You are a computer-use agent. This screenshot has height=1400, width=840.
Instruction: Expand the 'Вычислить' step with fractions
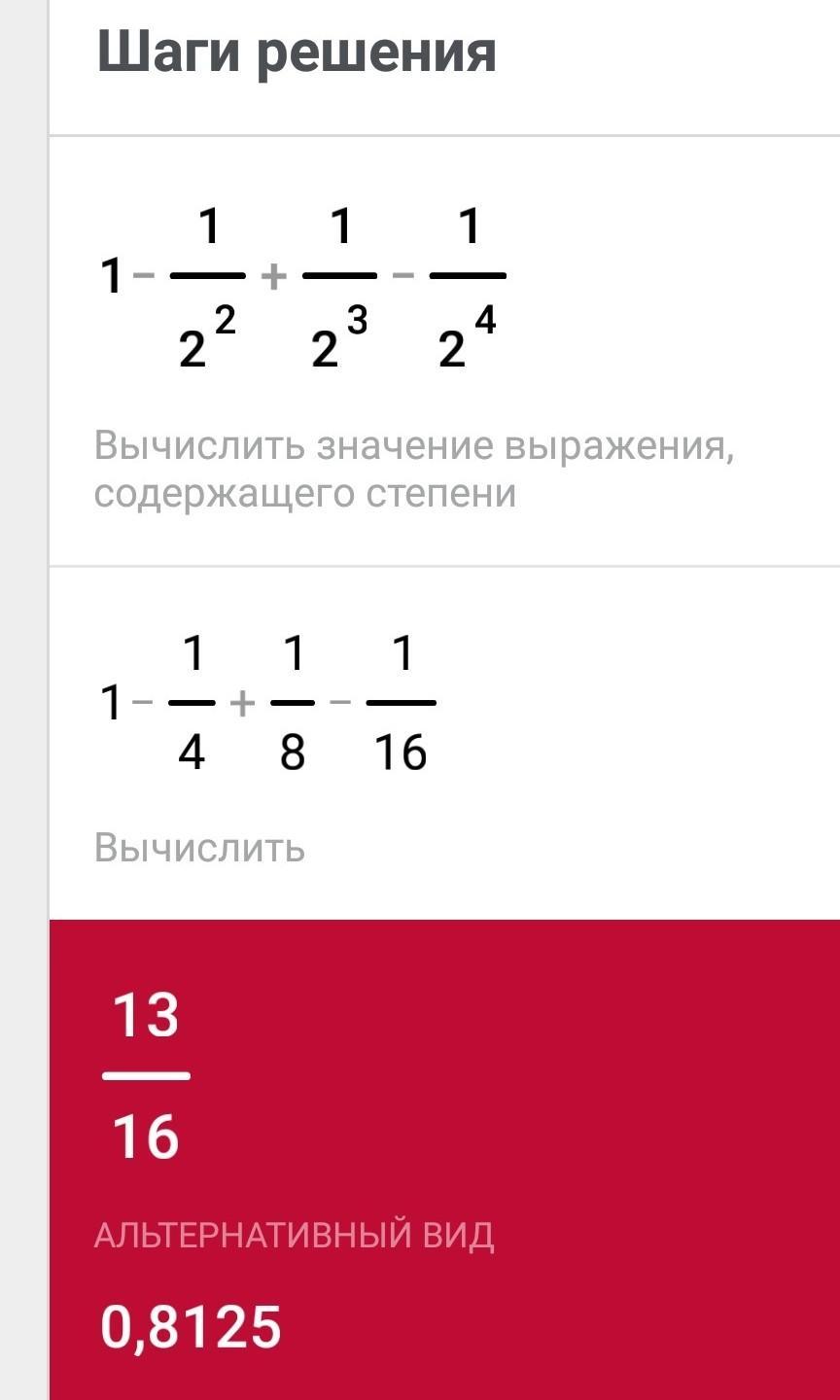tap(200, 848)
